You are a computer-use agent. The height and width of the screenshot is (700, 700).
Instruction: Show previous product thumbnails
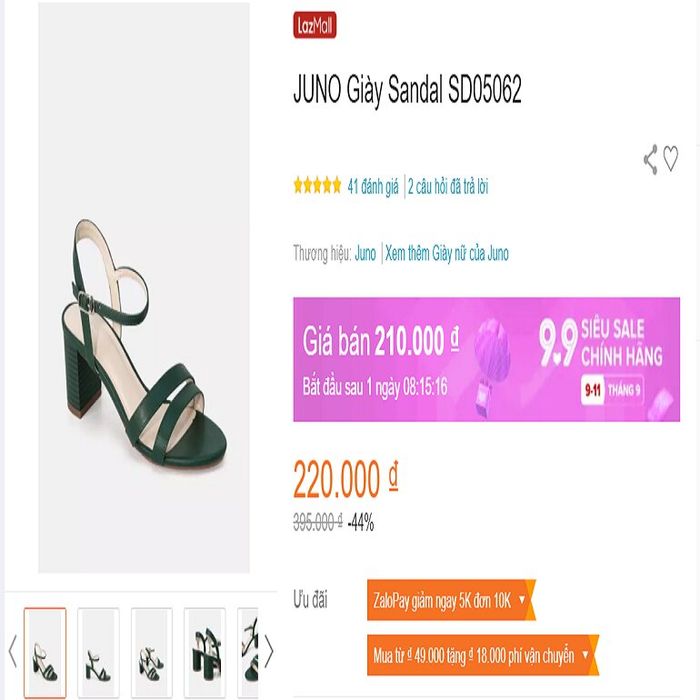coord(12,653)
